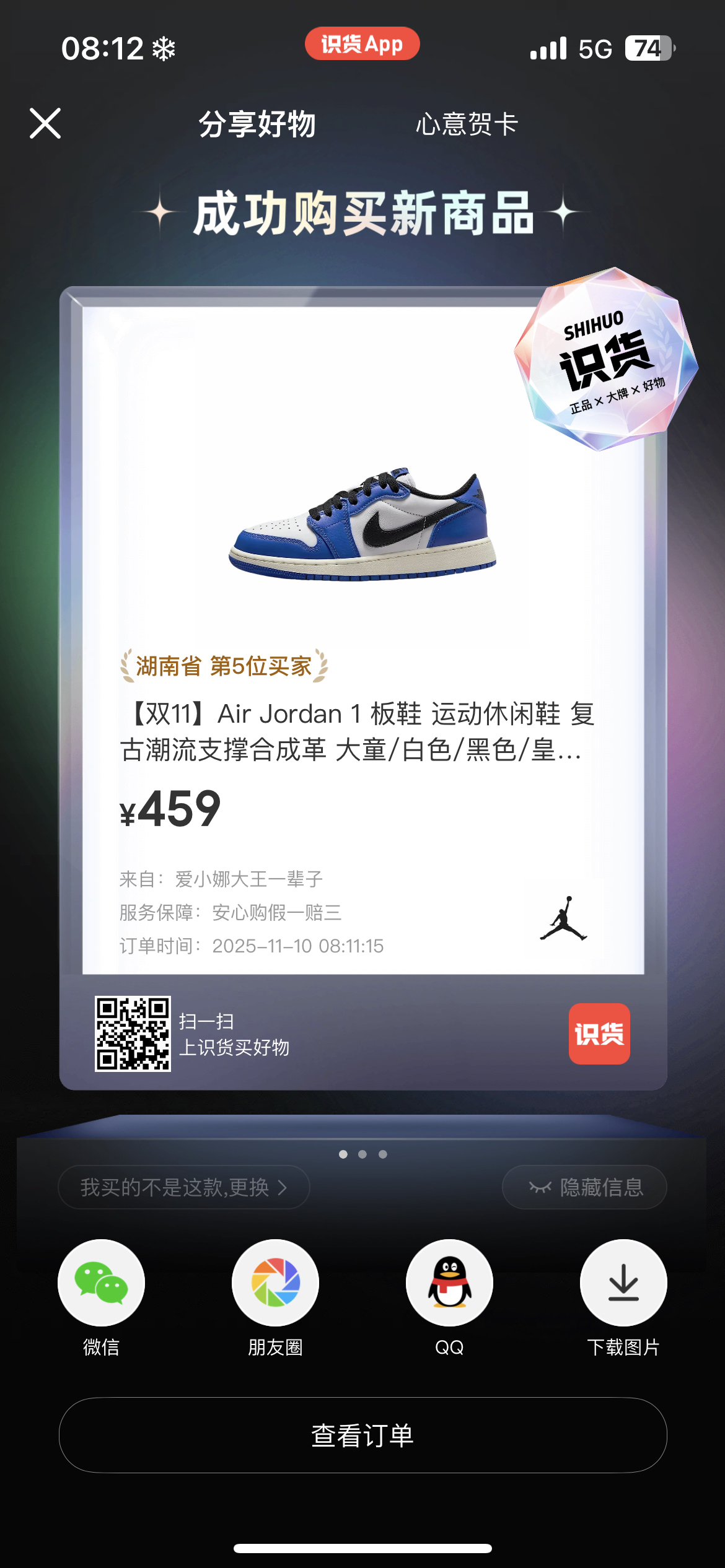The image size is (725, 1568).
Task: Close the share page with X
Action: [x=45, y=123]
